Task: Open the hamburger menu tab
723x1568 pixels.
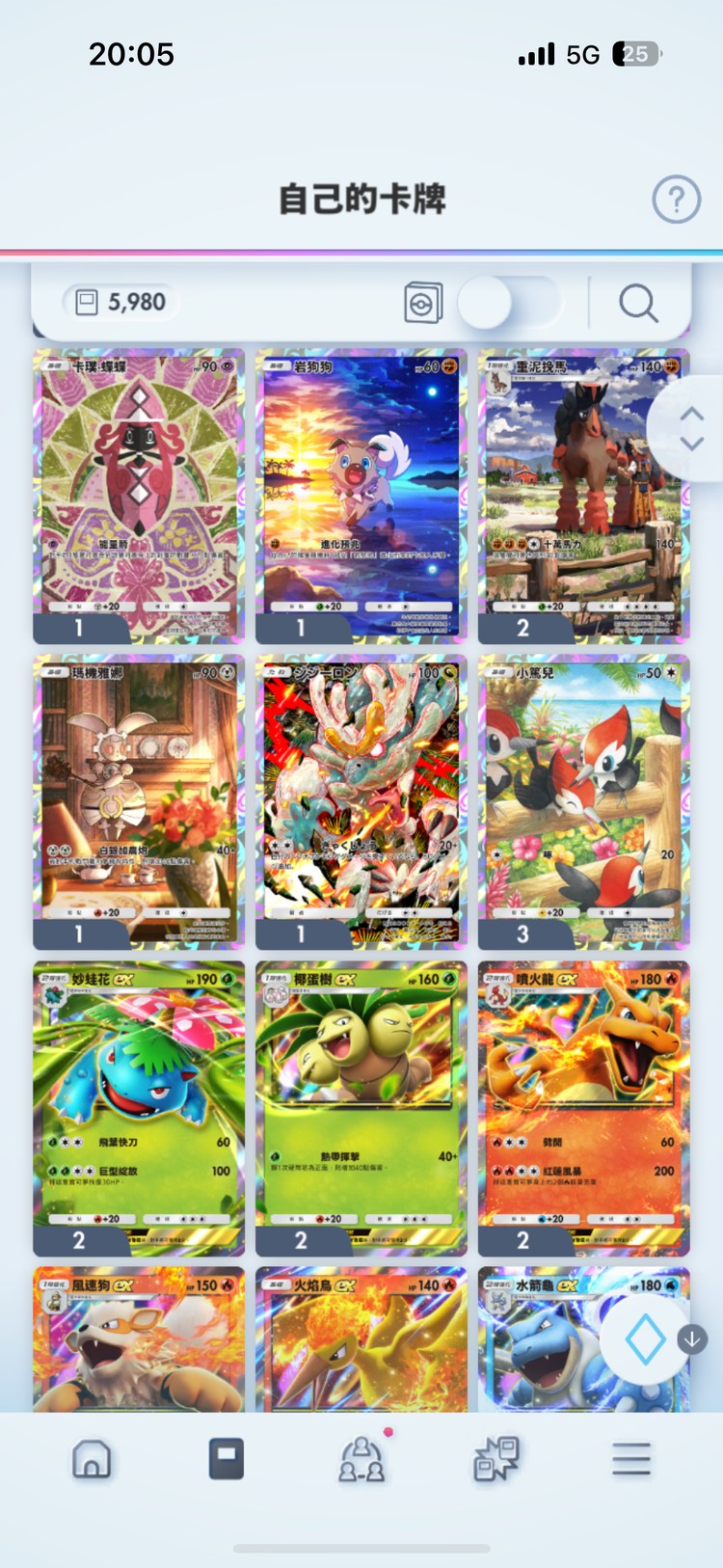Action: click(x=631, y=1459)
